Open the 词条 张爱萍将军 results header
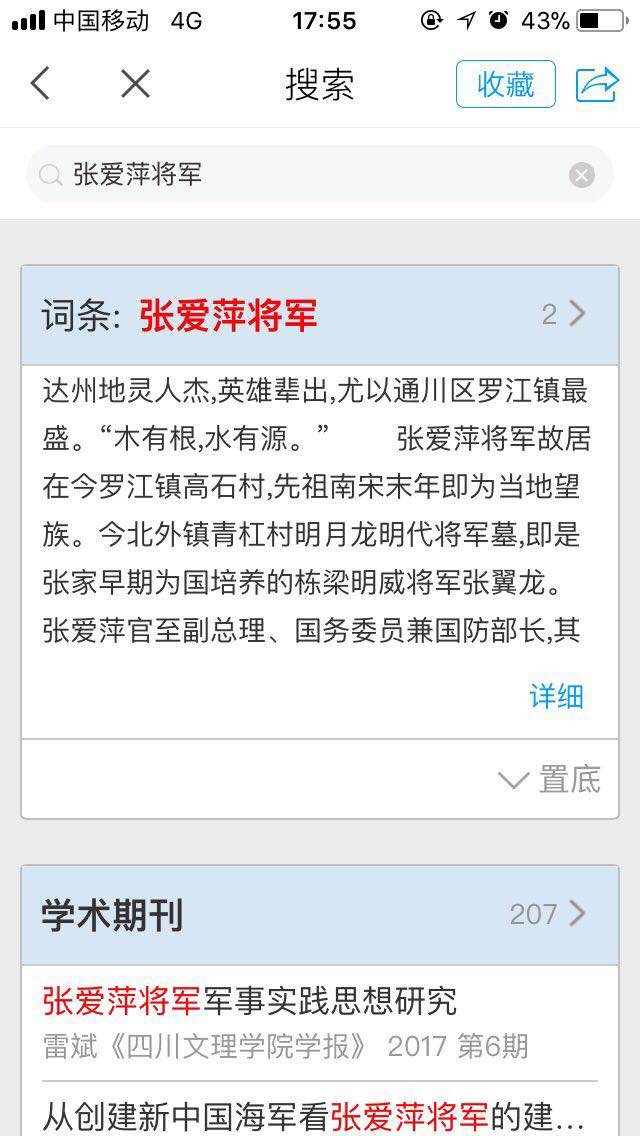Screen dimensions: 640x1136 pyautogui.click(x=320, y=315)
